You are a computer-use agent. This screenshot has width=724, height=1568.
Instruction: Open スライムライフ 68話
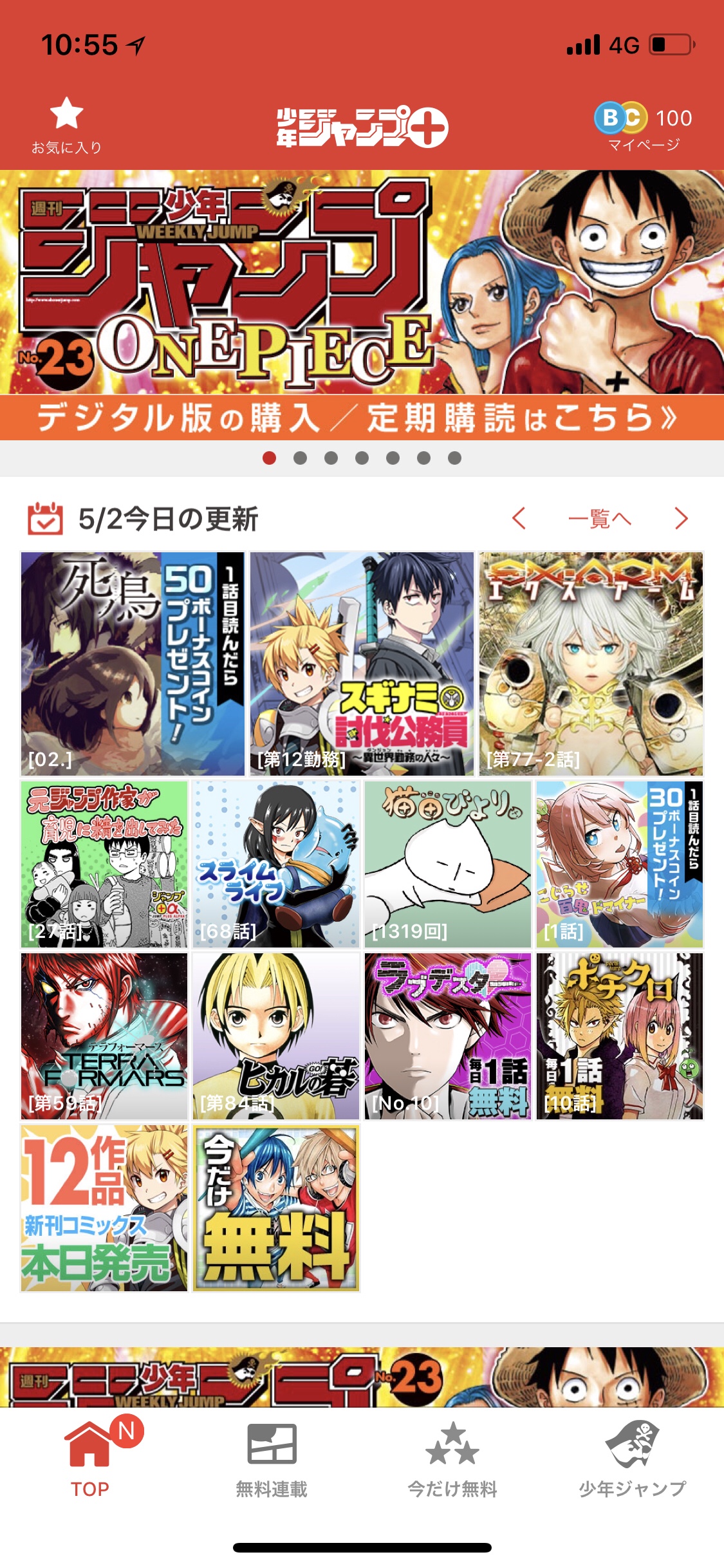point(276,864)
